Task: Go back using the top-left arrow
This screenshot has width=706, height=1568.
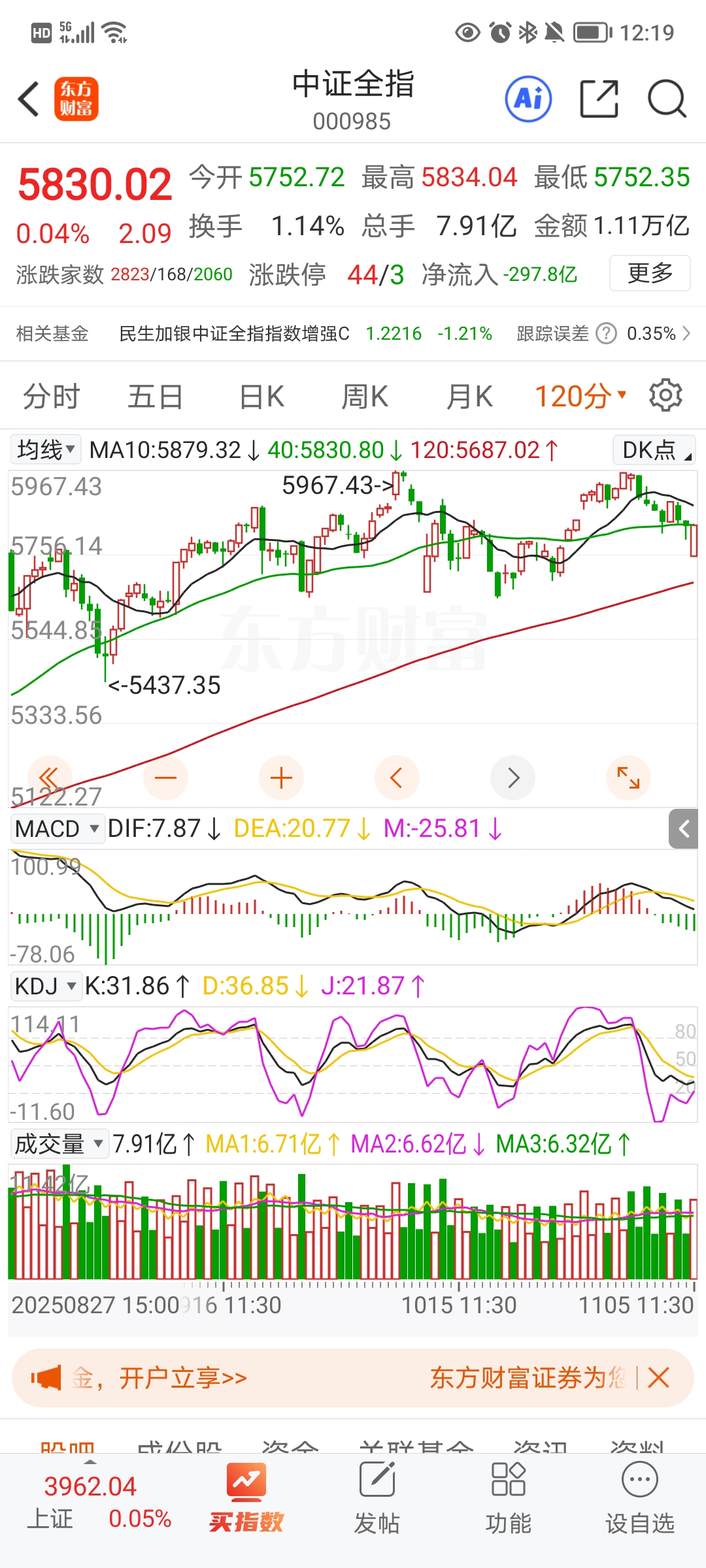Action: (29, 99)
